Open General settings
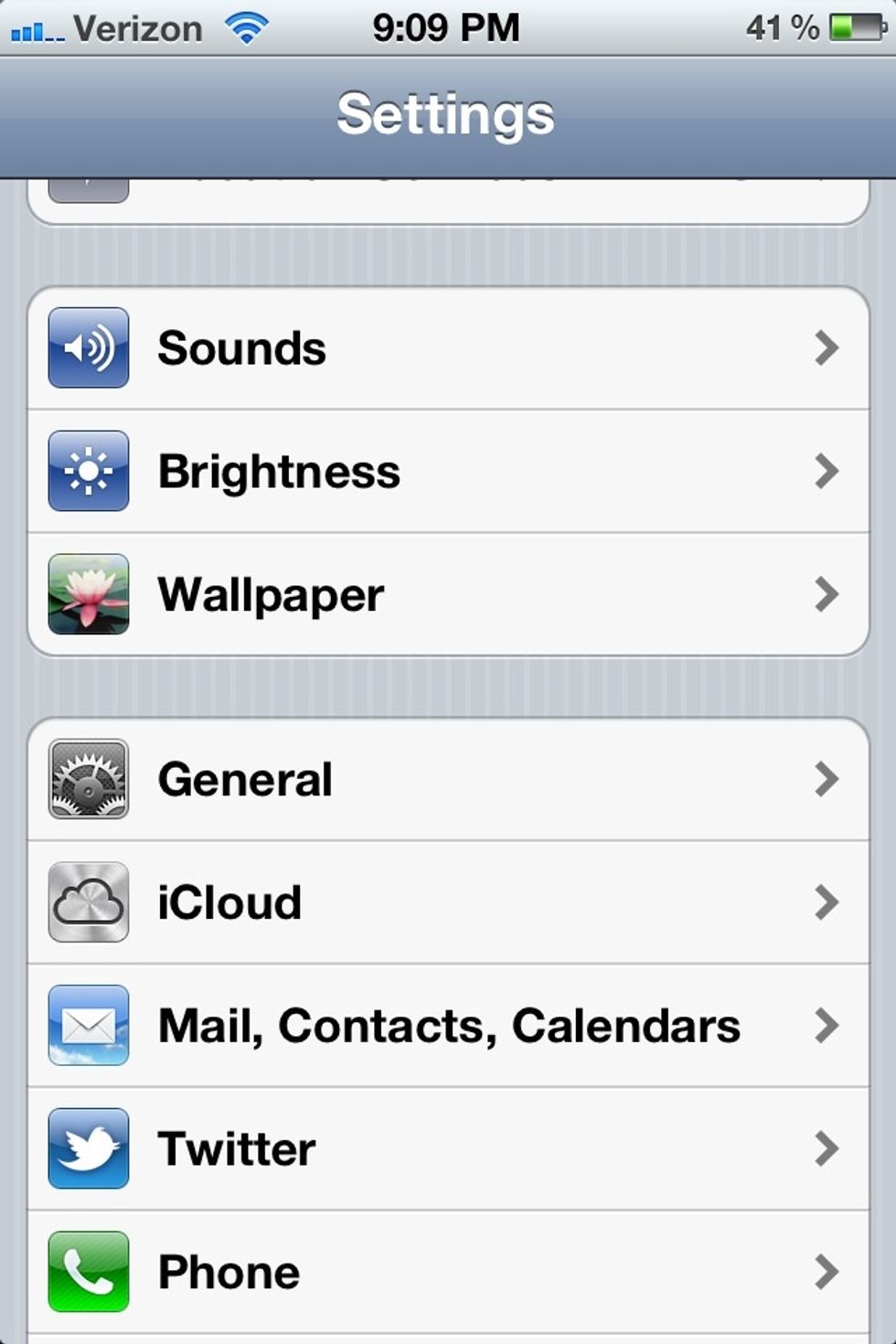The height and width of the screenshot is (1344, 896). pos(448,780)
